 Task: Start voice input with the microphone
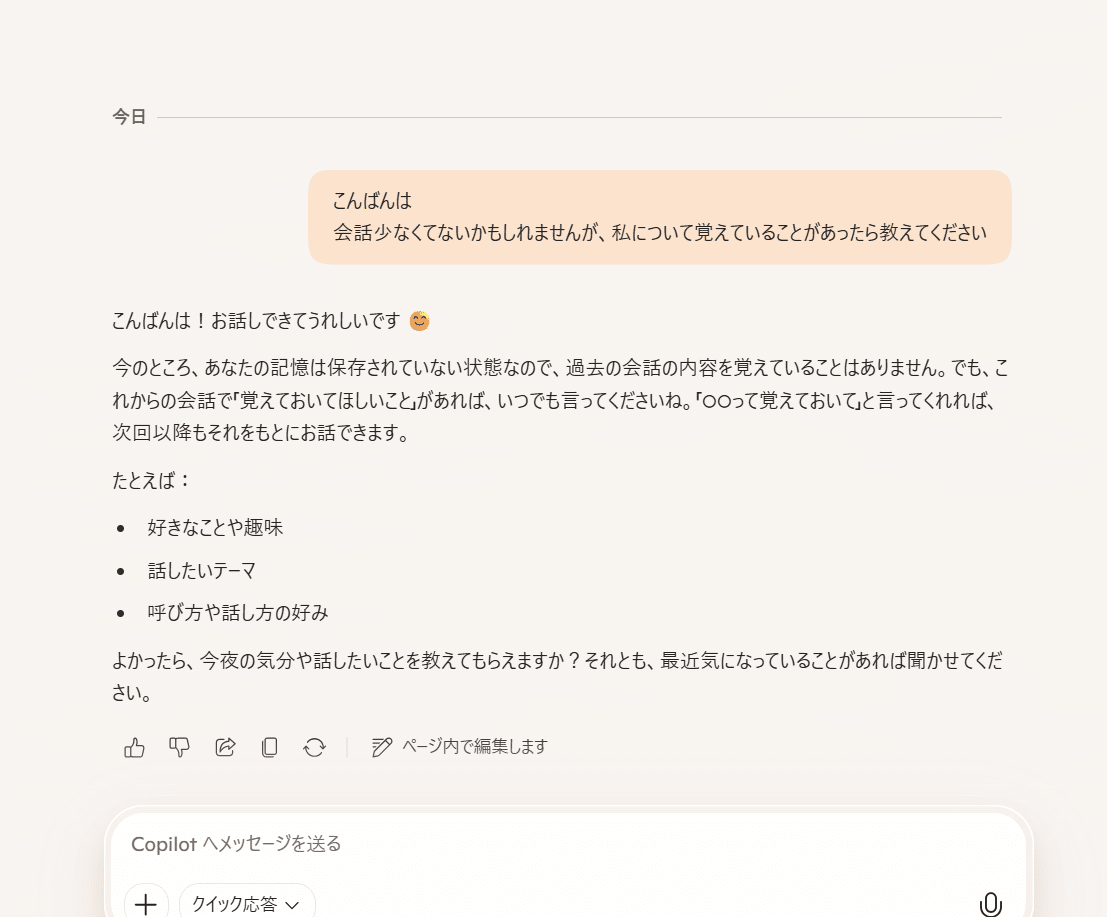click(x=990, y=904)
